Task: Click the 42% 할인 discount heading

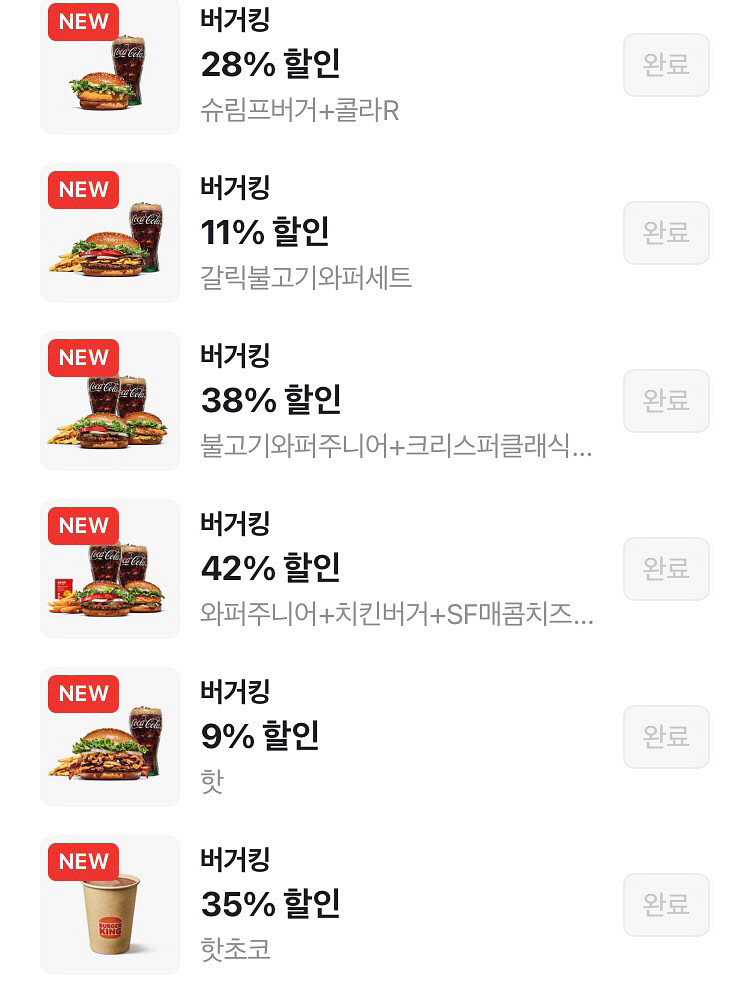Action: point(270,568)
